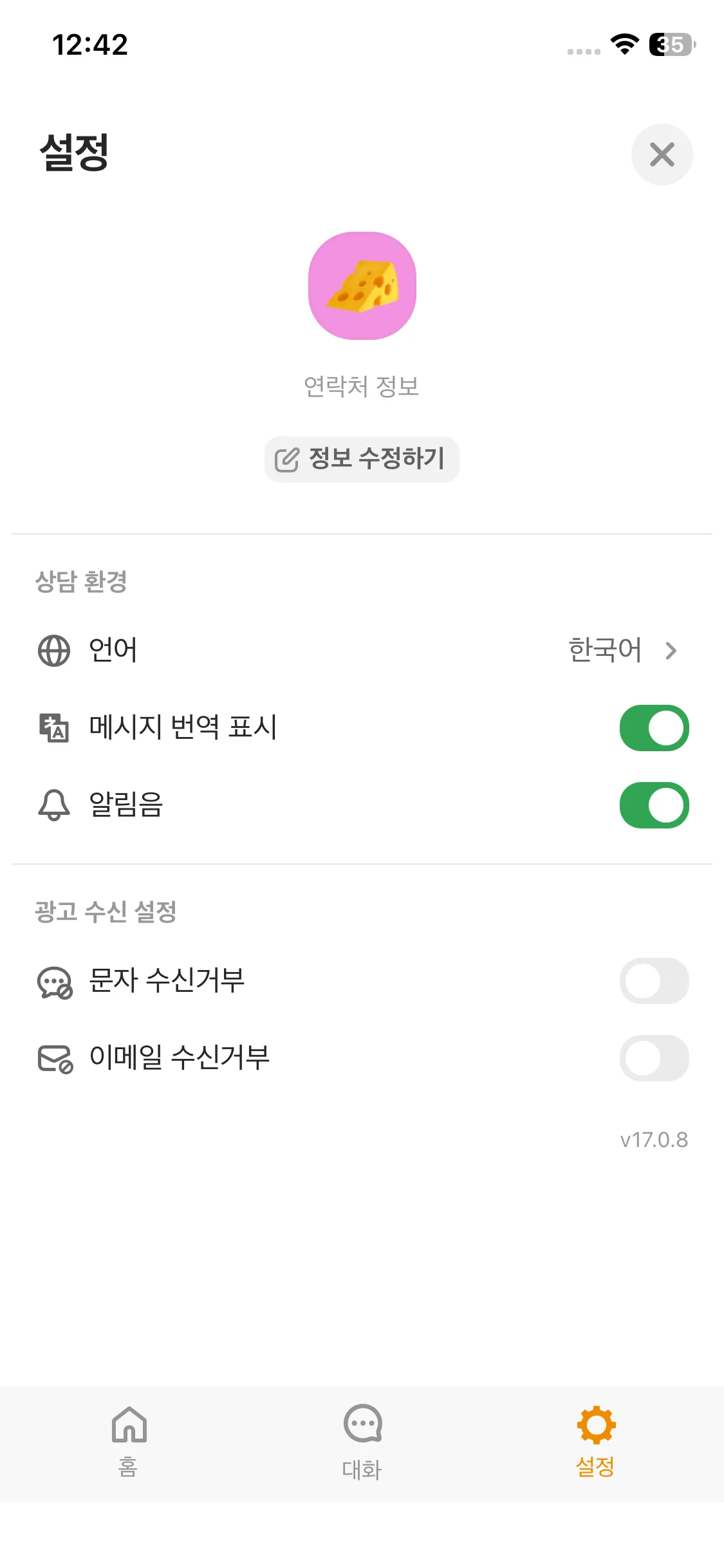The height and width of the screenshot is (1568, 724).
Task: Open the globe language icon
Action: 54,650
